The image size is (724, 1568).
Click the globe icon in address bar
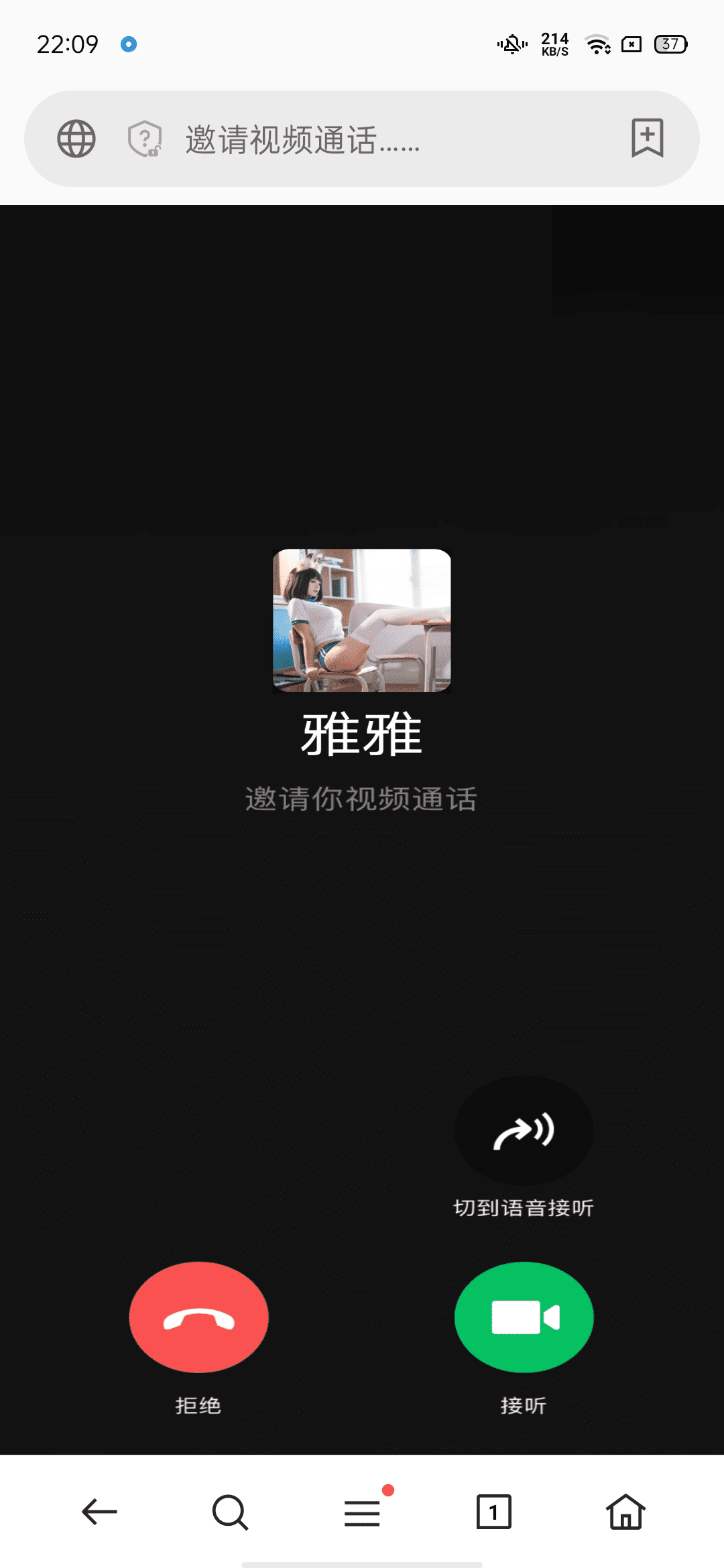coord(75,139)
